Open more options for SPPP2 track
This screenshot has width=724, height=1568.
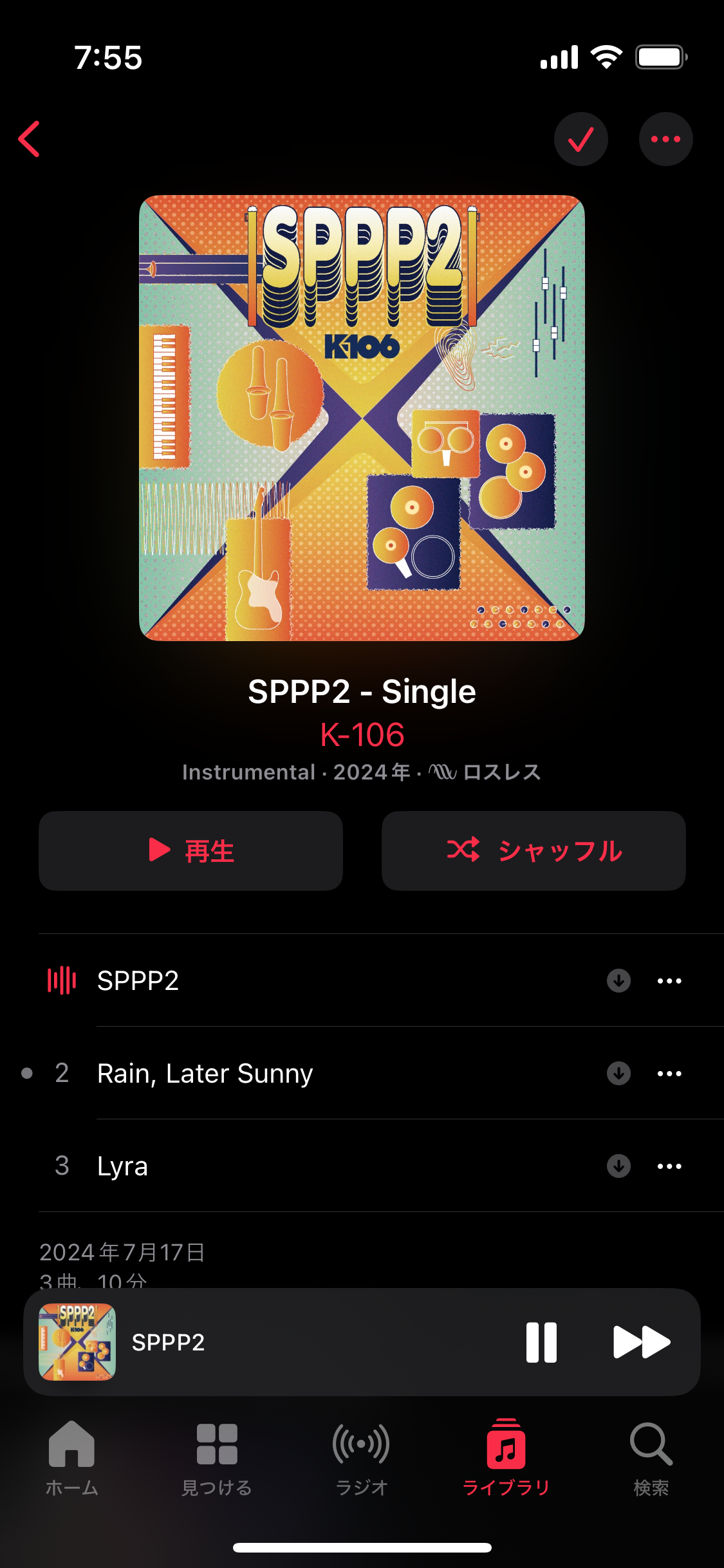tap(669, 980)
